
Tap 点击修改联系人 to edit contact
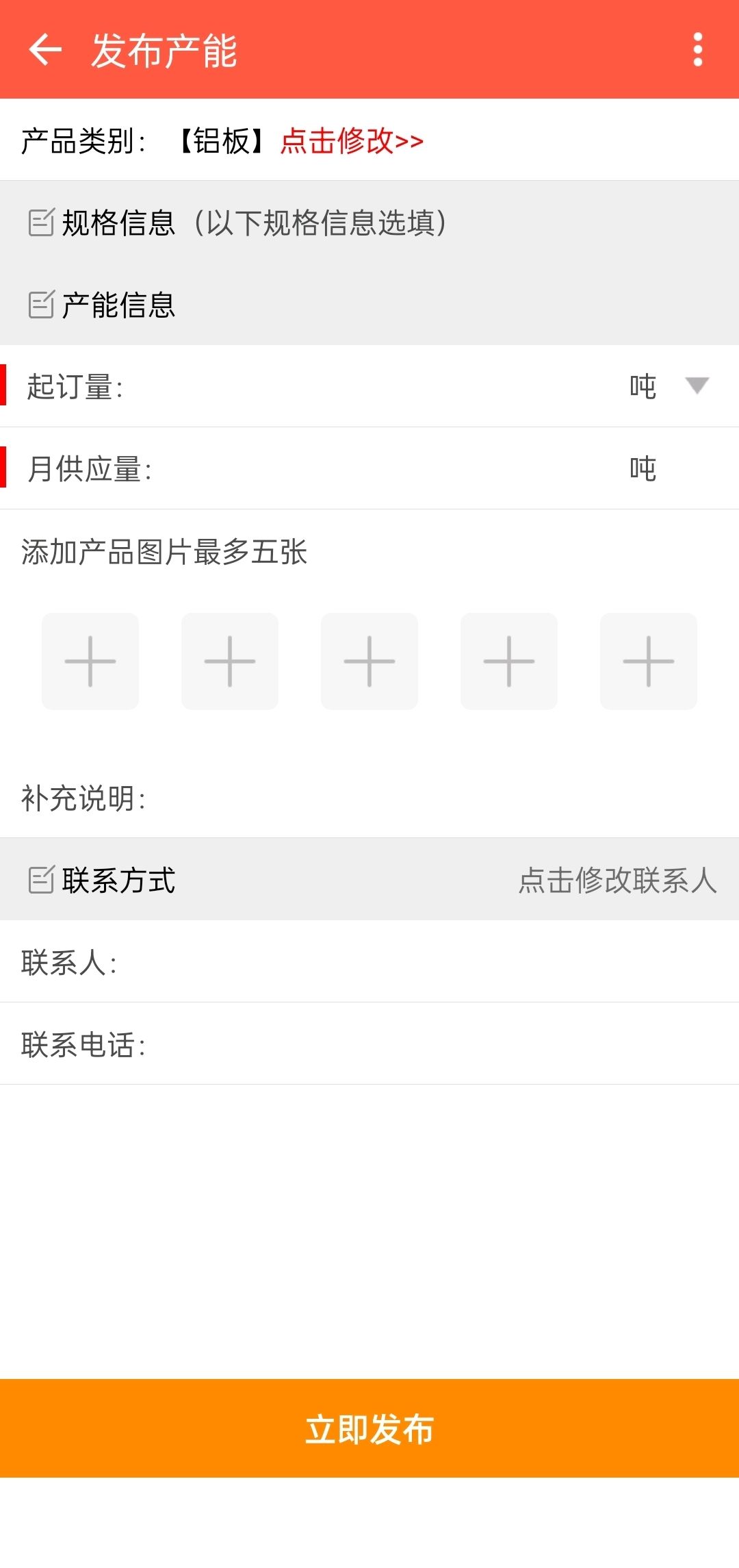[x=617, y=881]
